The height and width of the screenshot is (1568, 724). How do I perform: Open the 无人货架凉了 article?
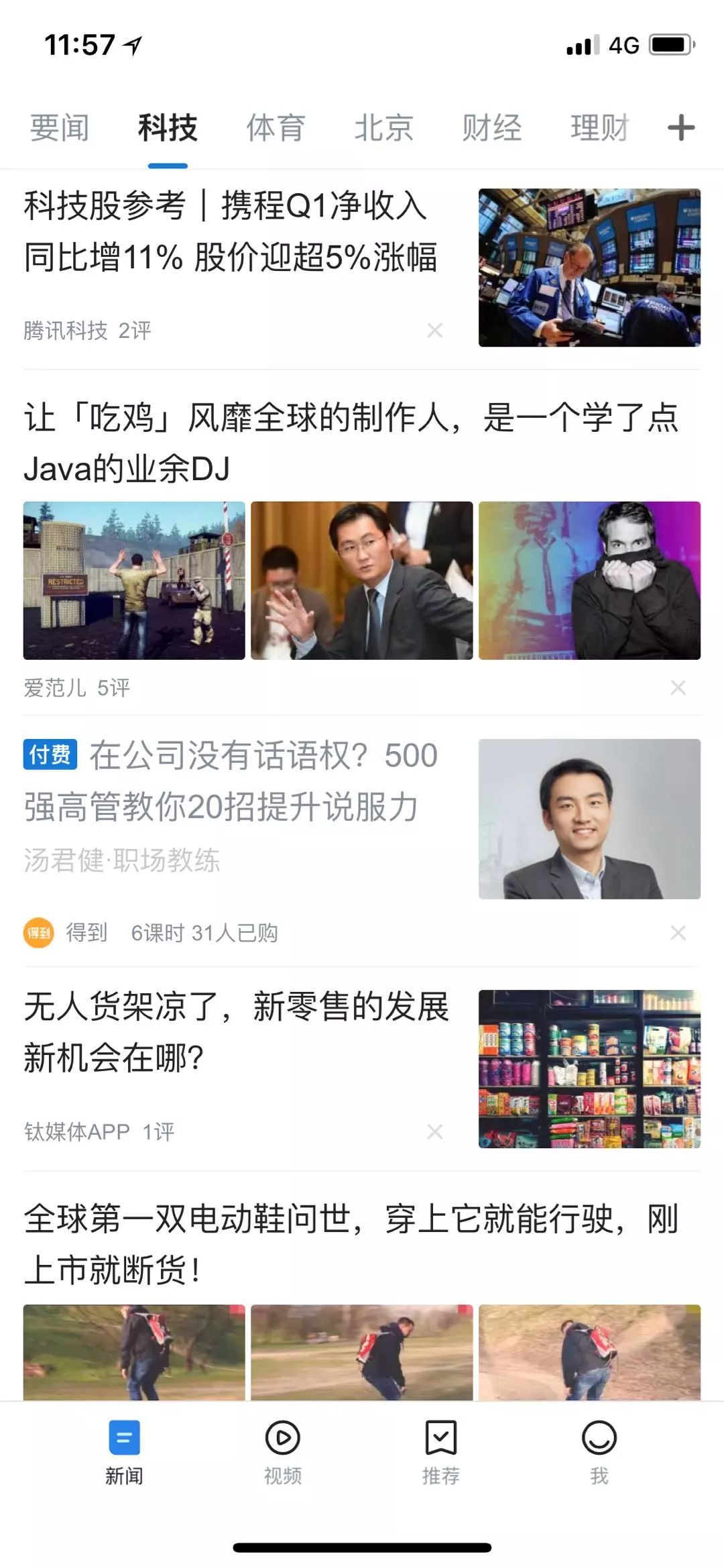click(235, 1033)
